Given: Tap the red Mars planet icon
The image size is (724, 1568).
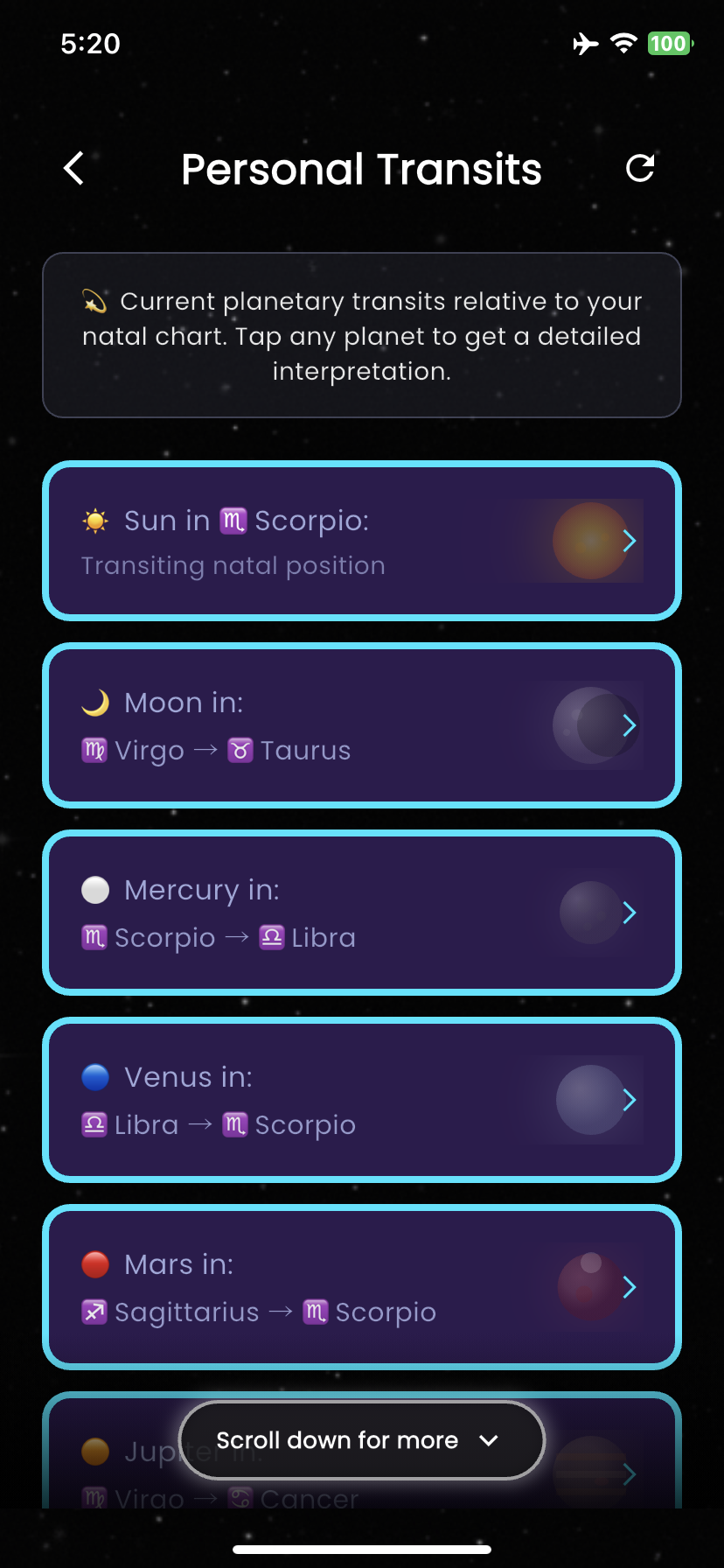Looking at the screenshot, I should pyautogui.click(x=94, y=1263).
